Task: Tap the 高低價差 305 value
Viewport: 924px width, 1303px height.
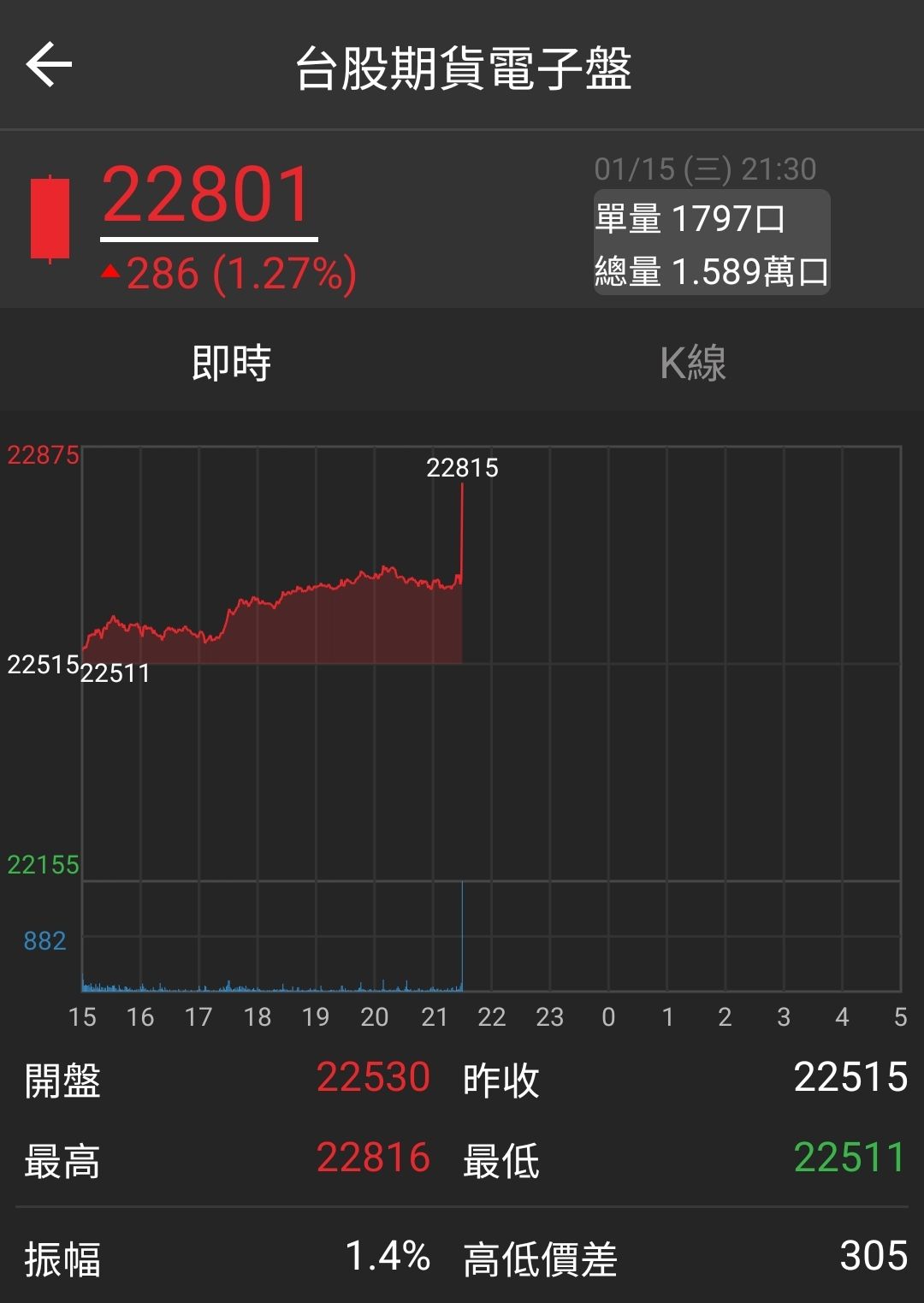Action: click(x=872, y=1258)
